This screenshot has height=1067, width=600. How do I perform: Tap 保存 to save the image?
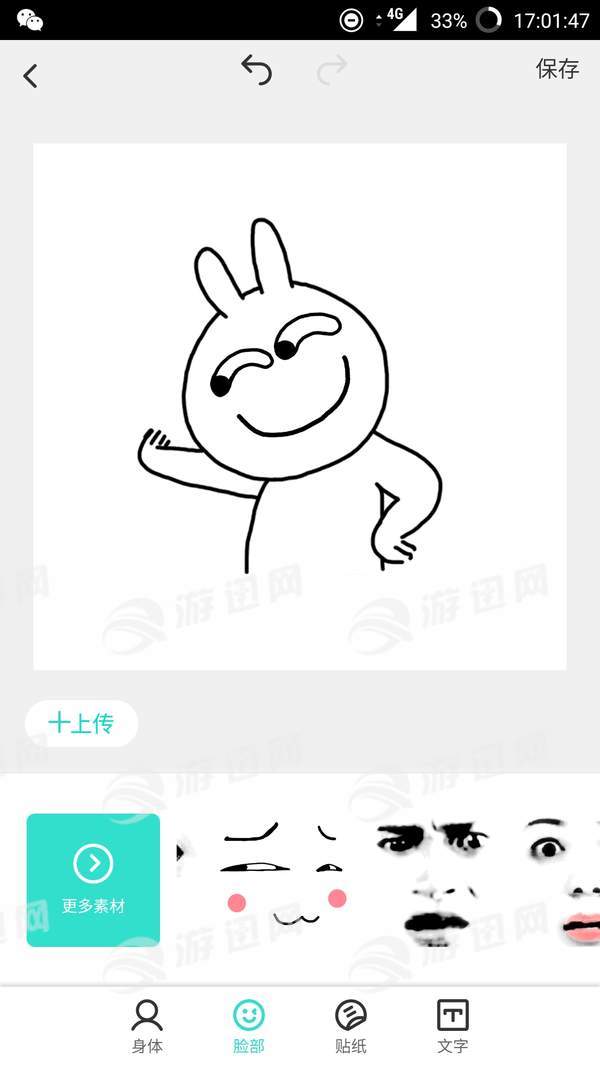pos(557,69)
